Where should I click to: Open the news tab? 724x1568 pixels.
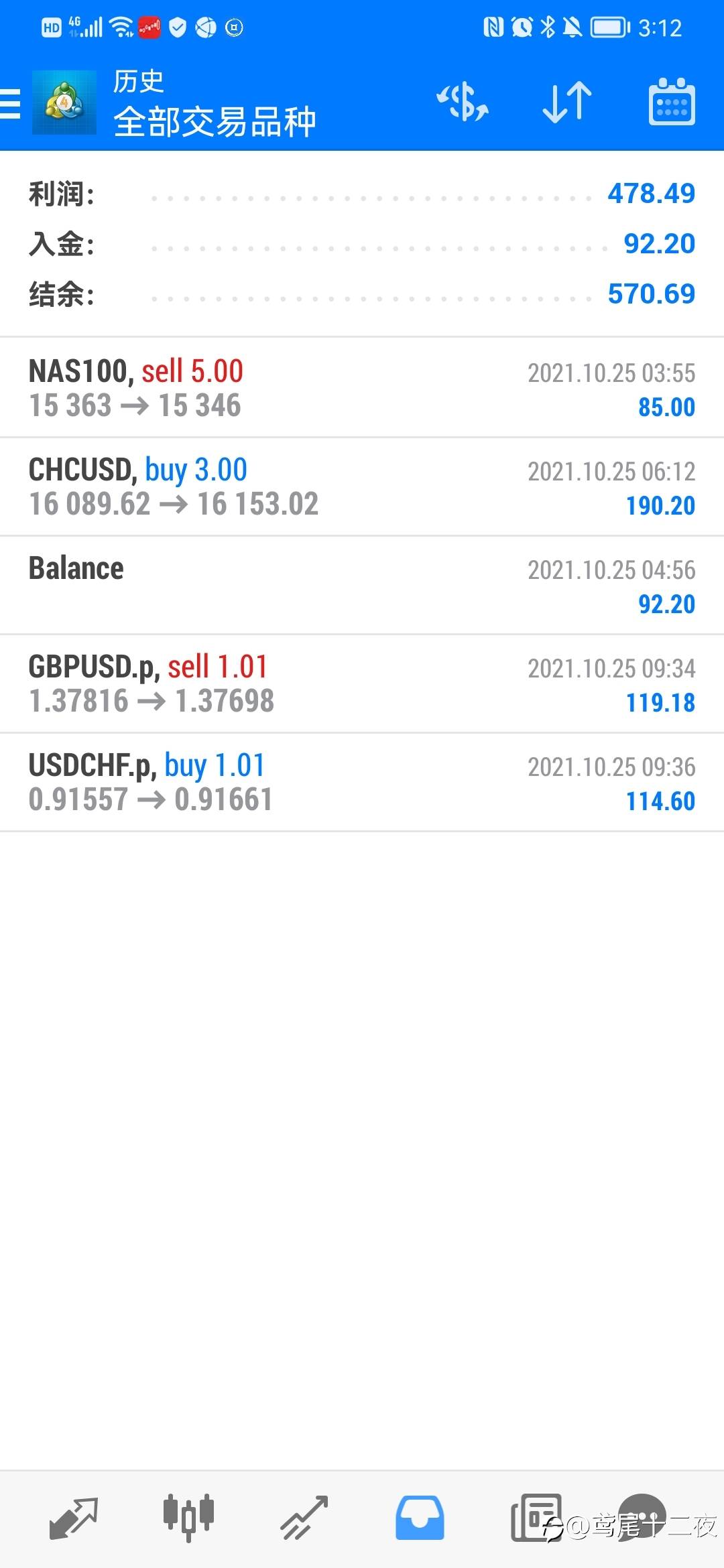(x=536, y=1518)
